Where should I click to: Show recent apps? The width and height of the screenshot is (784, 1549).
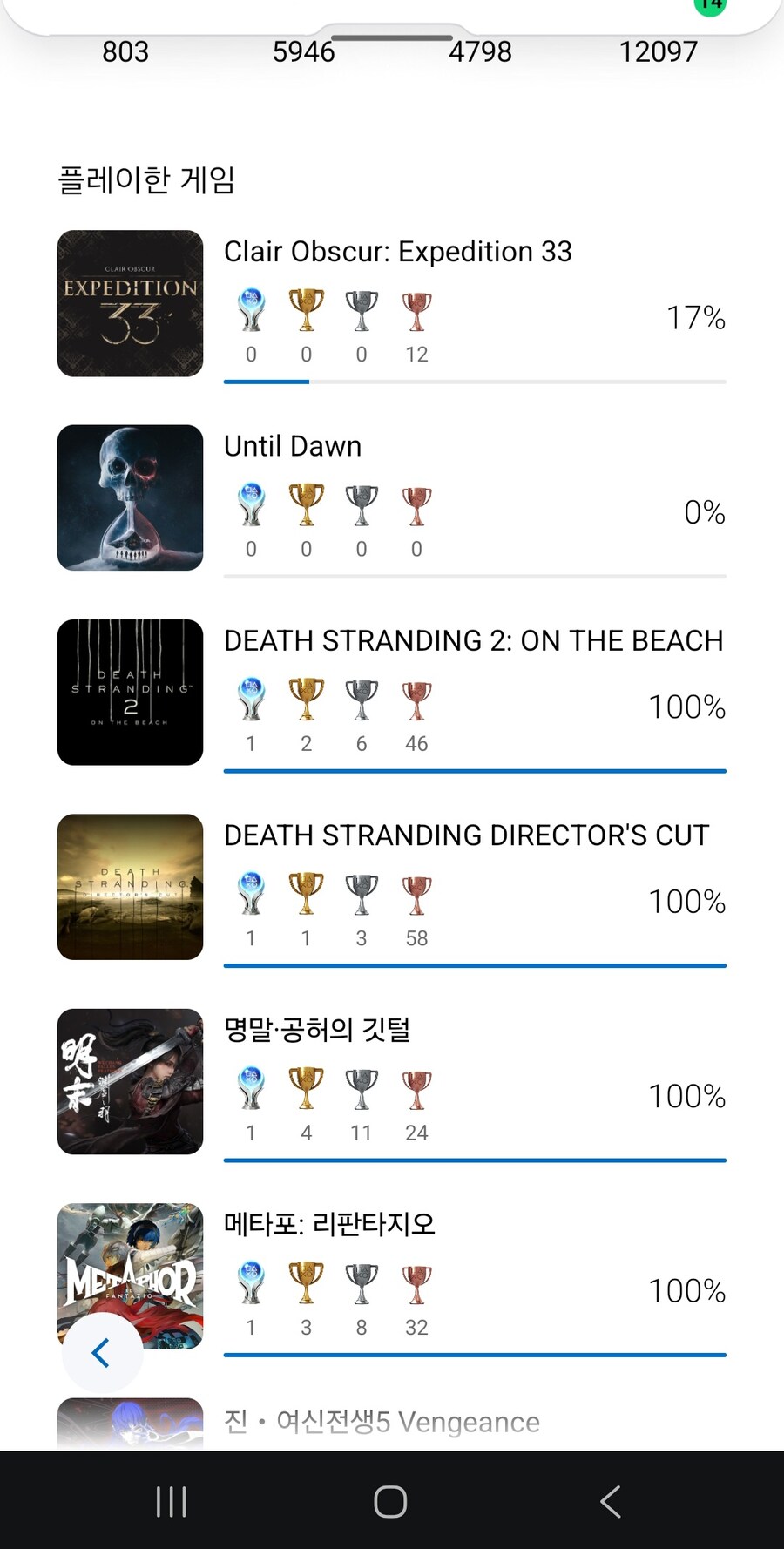171,1501
